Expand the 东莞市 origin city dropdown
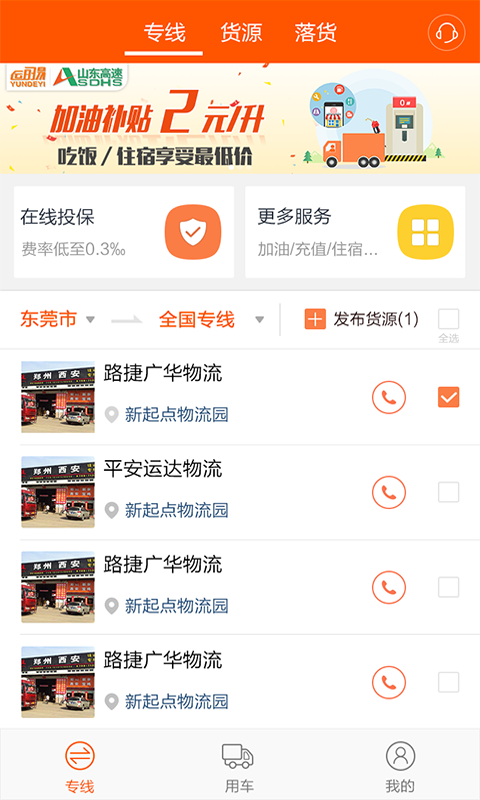480x800 pixels. point(58,319)
